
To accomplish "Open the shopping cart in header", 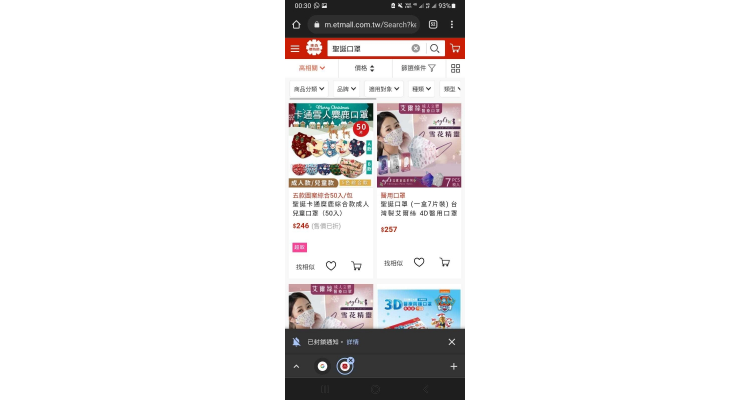I will (x=455, y=48).
